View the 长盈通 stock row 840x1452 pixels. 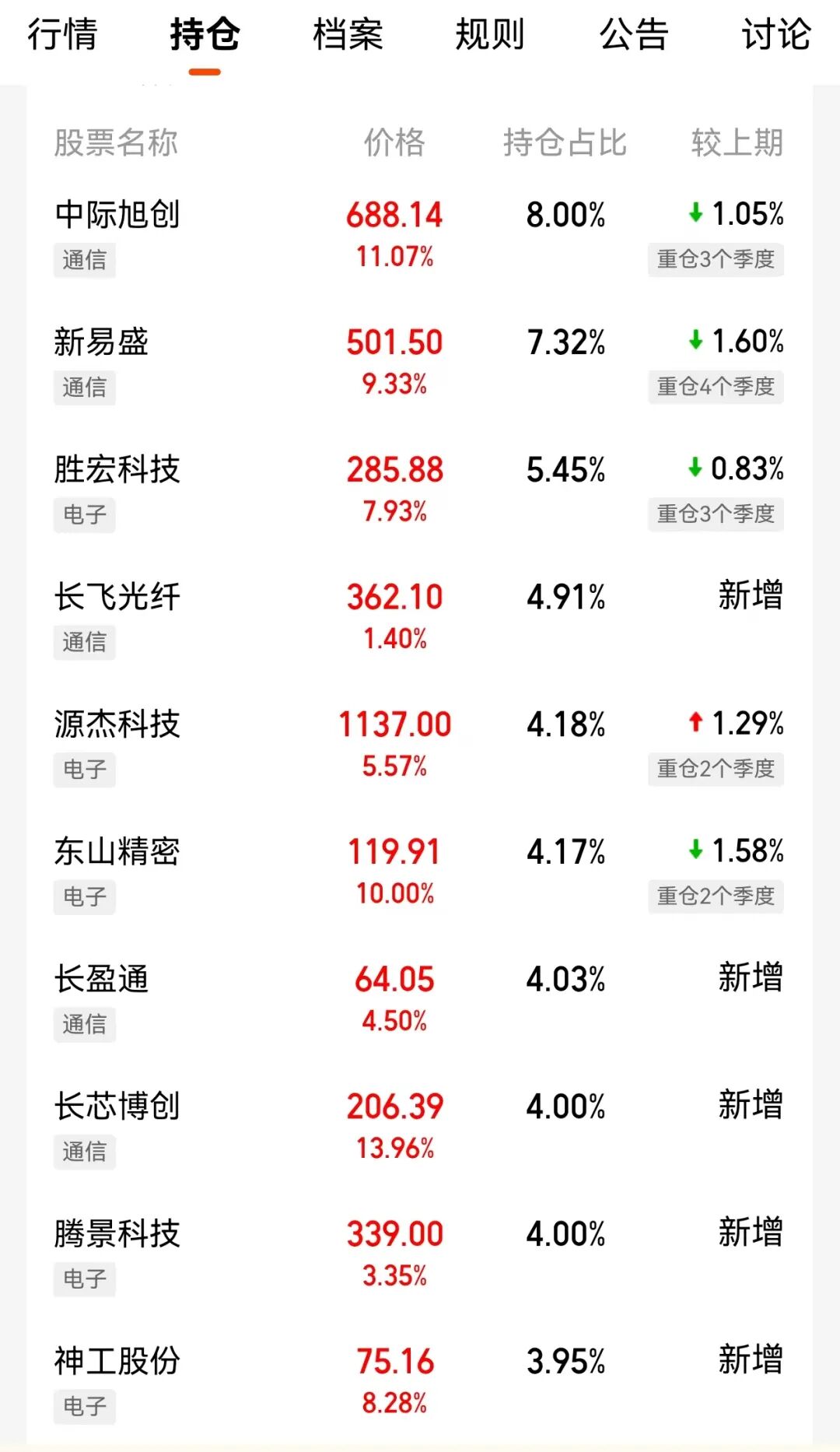(x=101, y=980)
